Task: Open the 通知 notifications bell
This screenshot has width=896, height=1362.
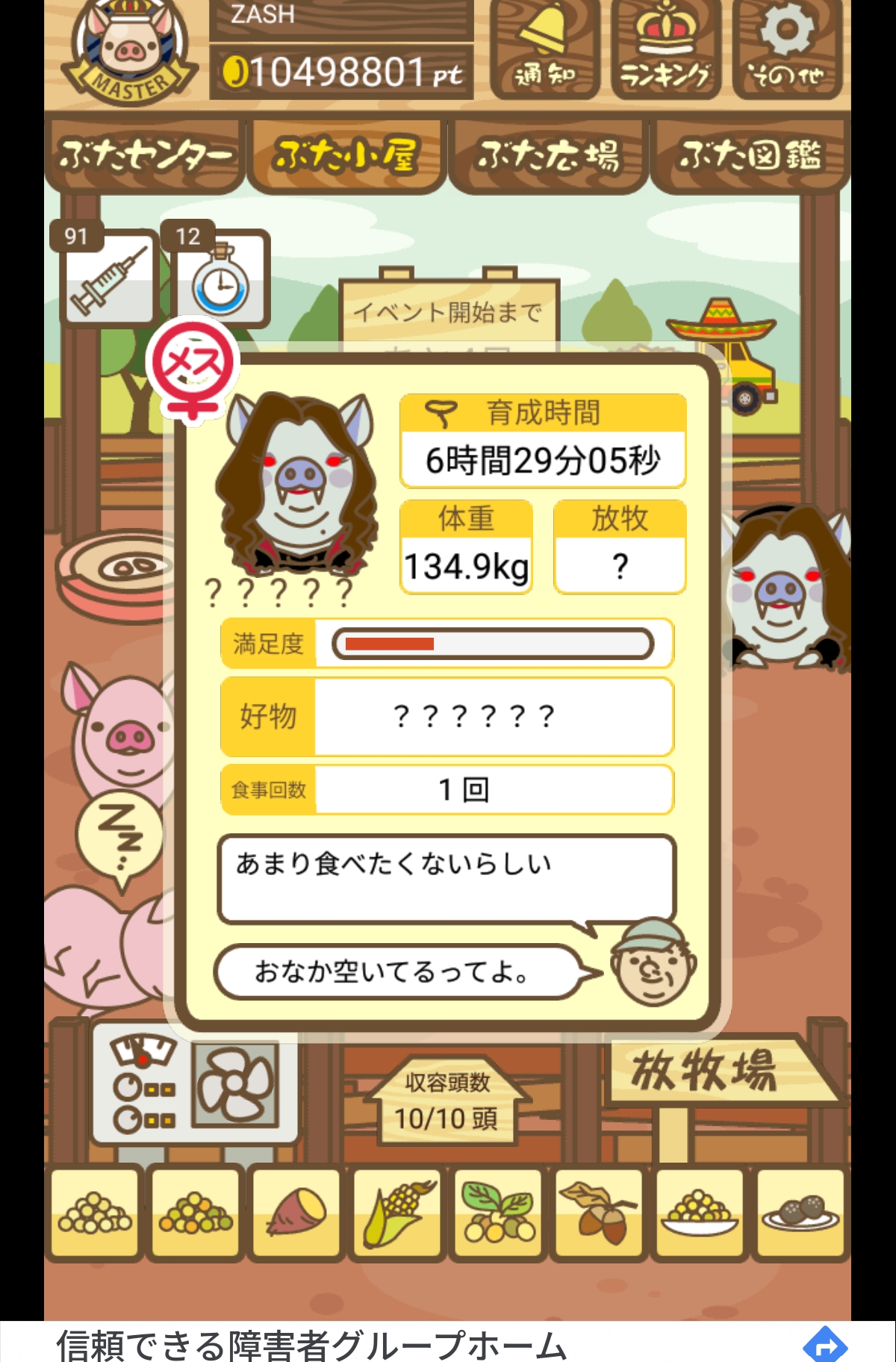Action: pos(544,49)
